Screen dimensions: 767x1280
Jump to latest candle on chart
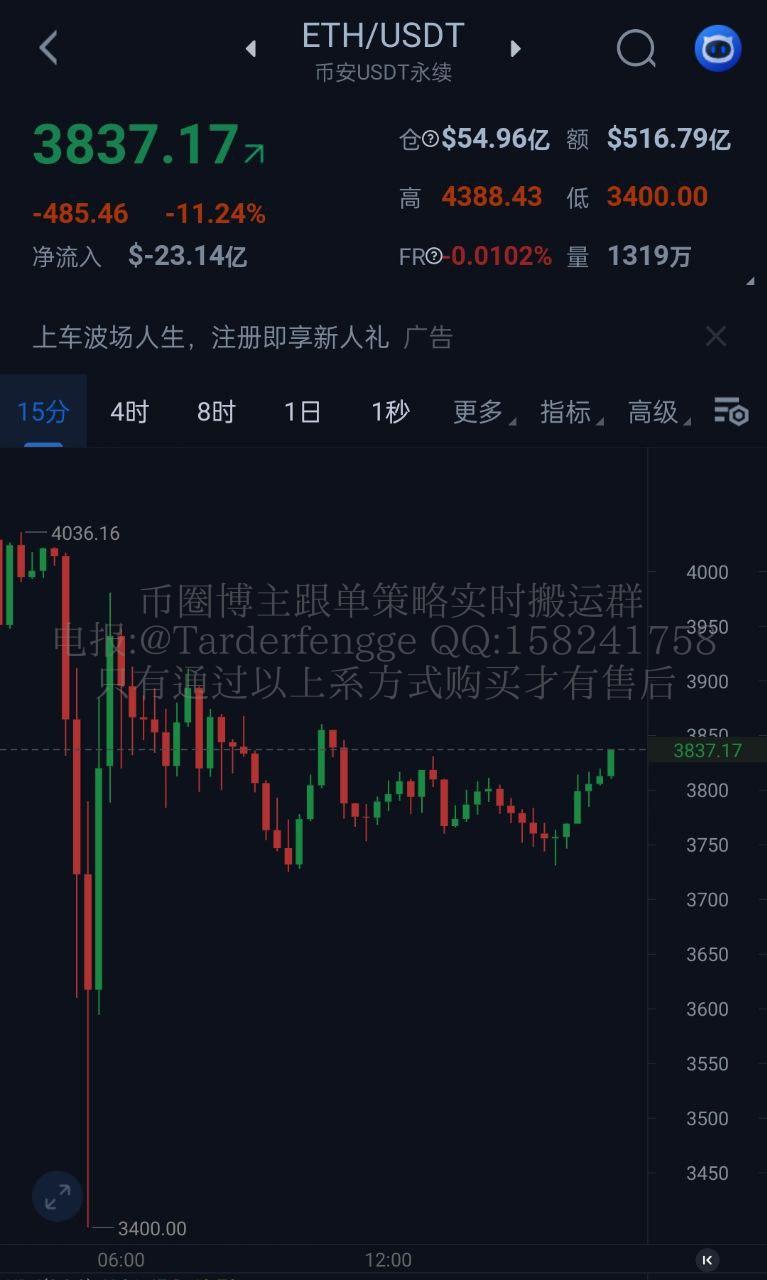tap(707, 1260)
